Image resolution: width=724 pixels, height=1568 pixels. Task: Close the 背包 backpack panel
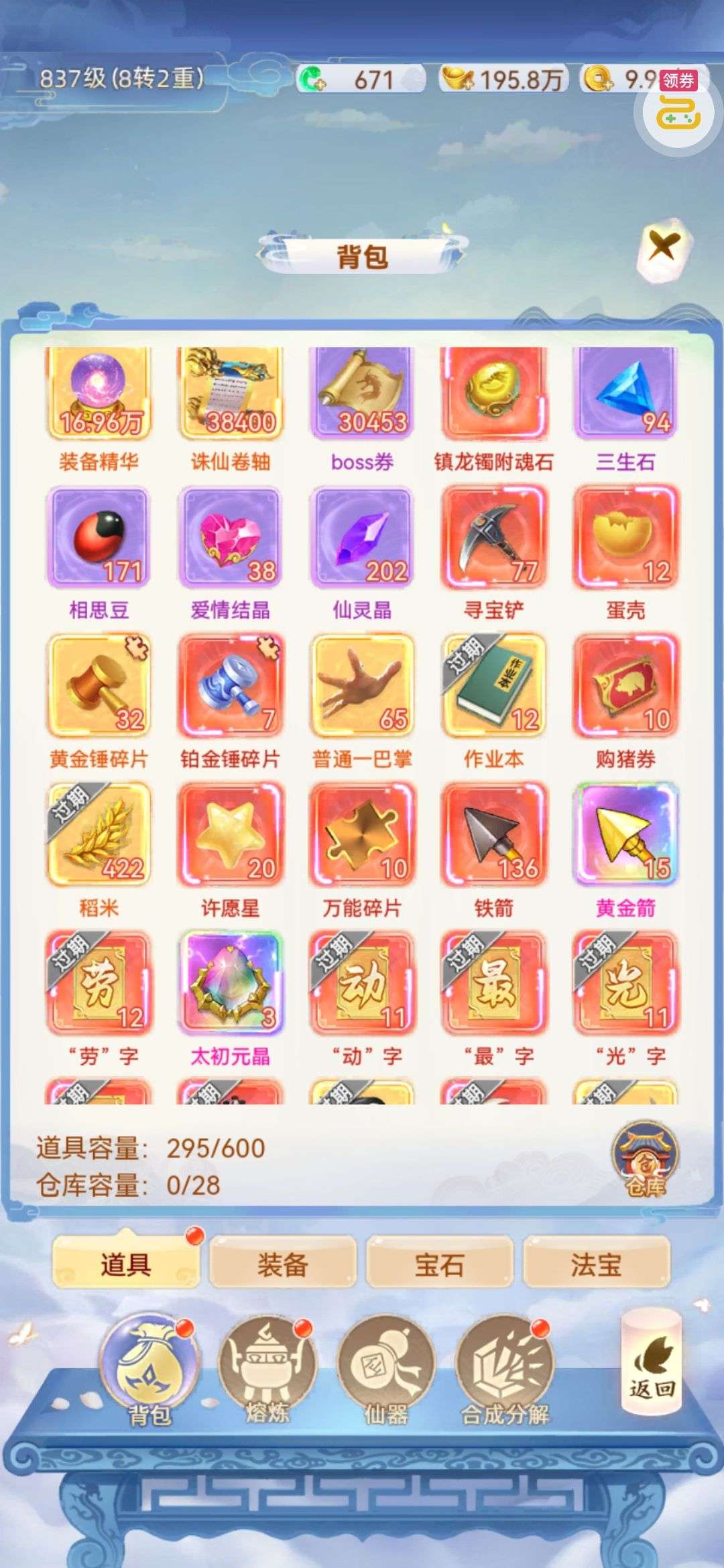click(x=663, y=247)
